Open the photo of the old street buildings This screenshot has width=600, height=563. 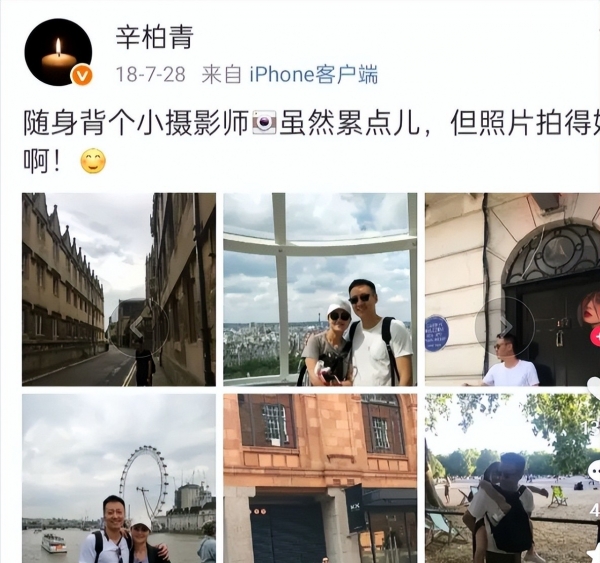(x=119, y=289)
